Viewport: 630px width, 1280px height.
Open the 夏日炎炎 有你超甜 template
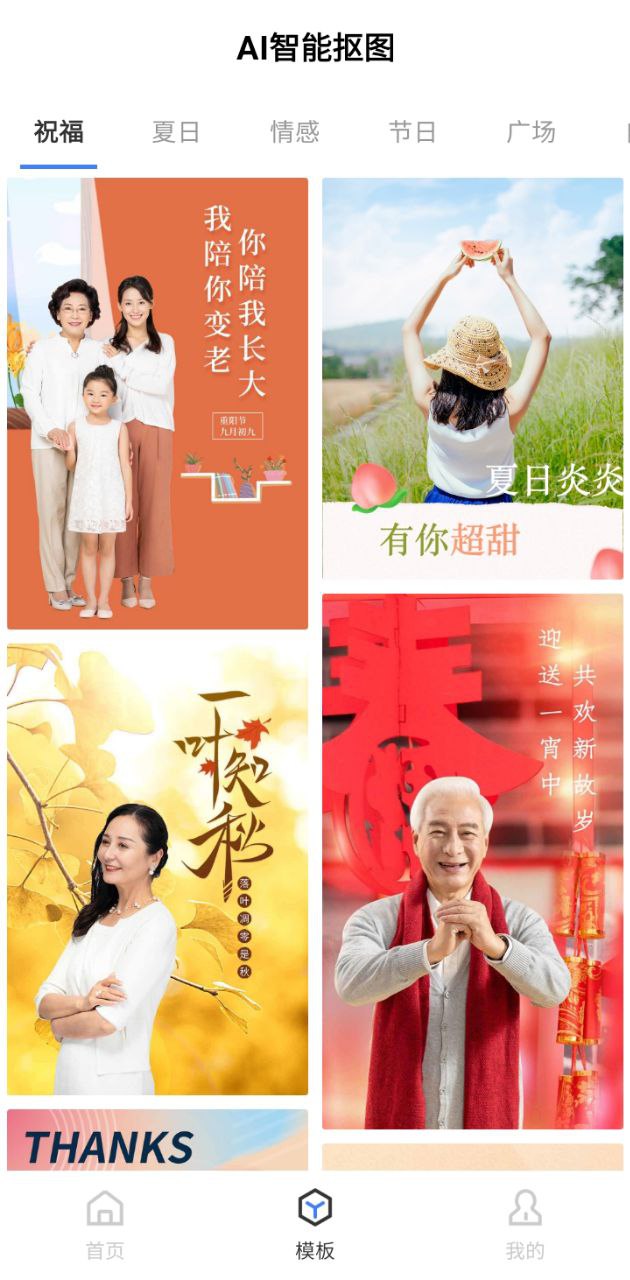472,378
